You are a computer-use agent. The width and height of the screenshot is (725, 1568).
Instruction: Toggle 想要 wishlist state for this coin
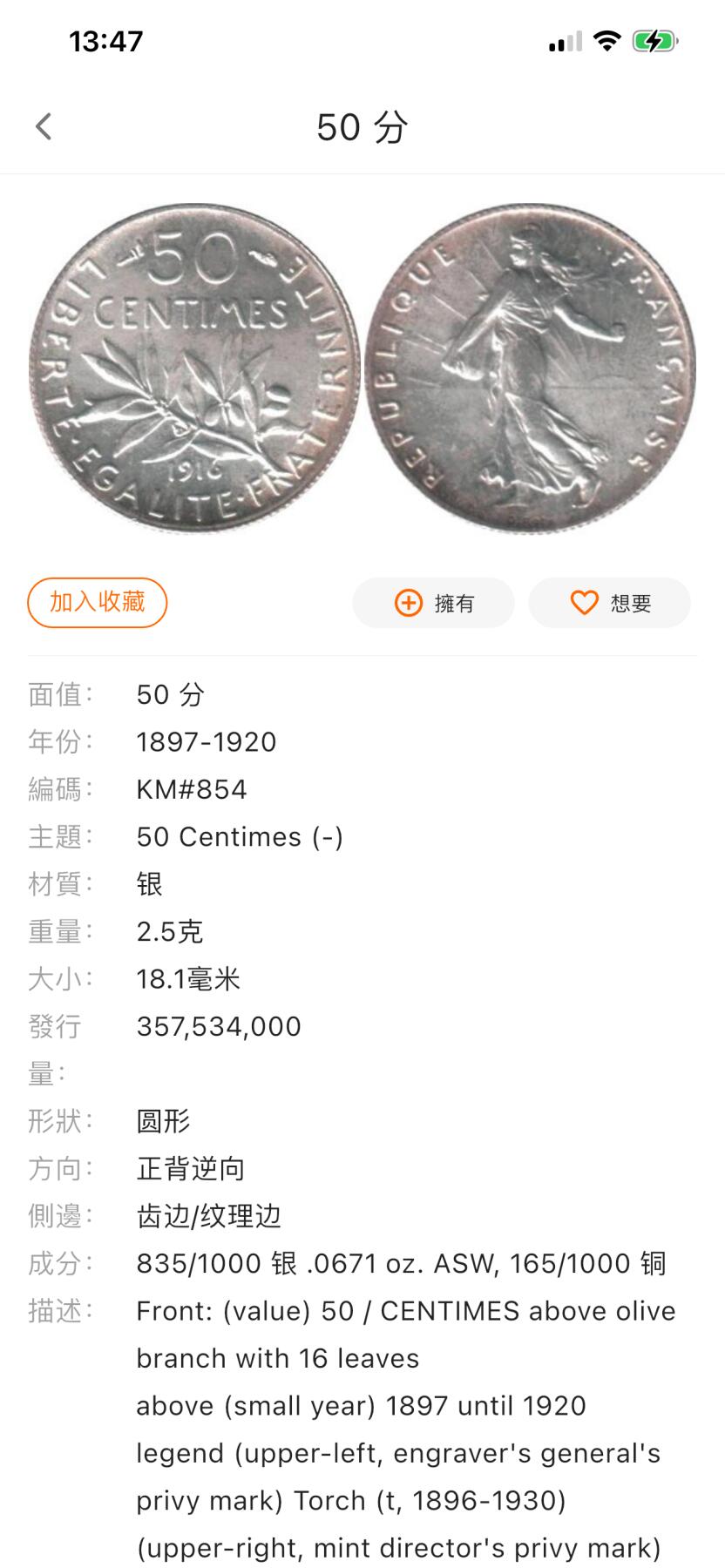[610, 603]
